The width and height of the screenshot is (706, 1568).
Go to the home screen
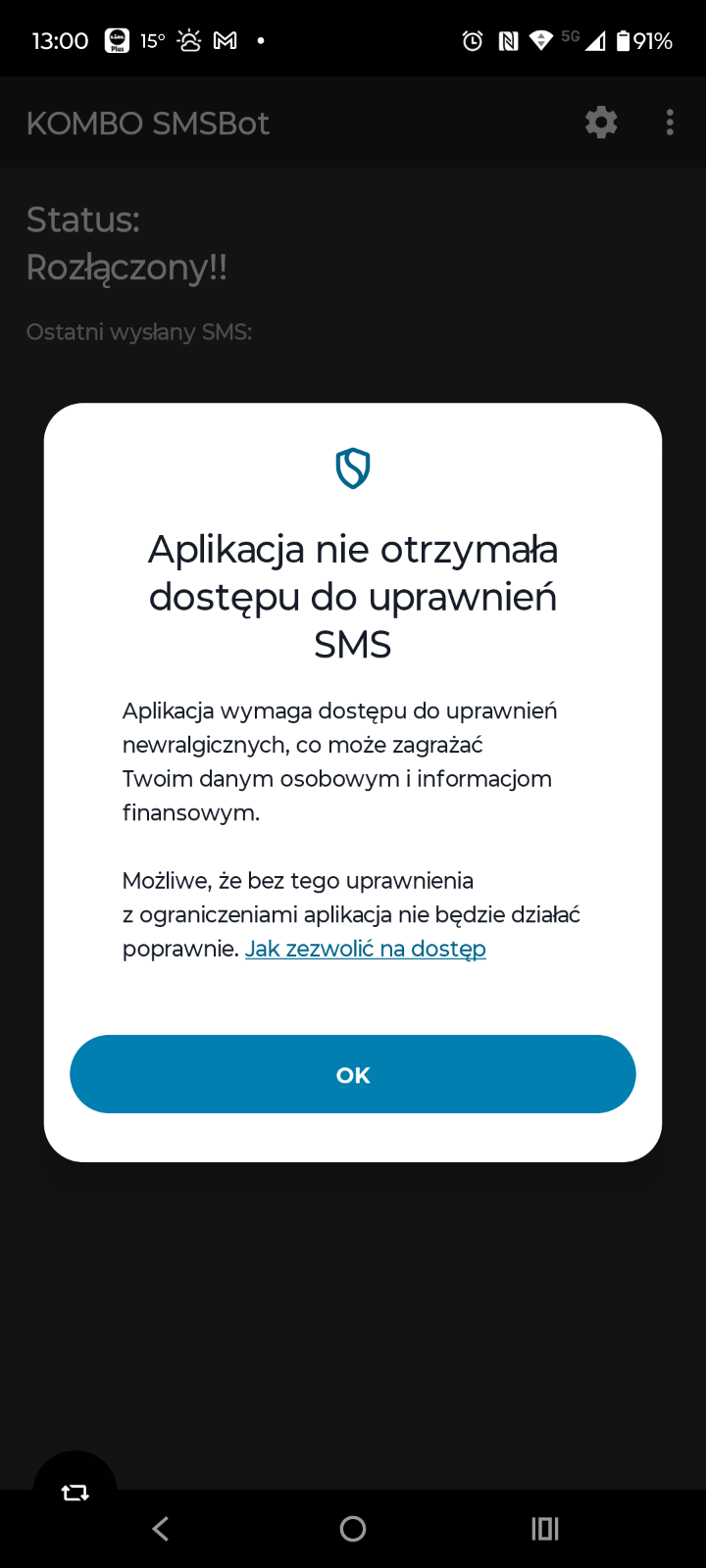click(353, 1528)
